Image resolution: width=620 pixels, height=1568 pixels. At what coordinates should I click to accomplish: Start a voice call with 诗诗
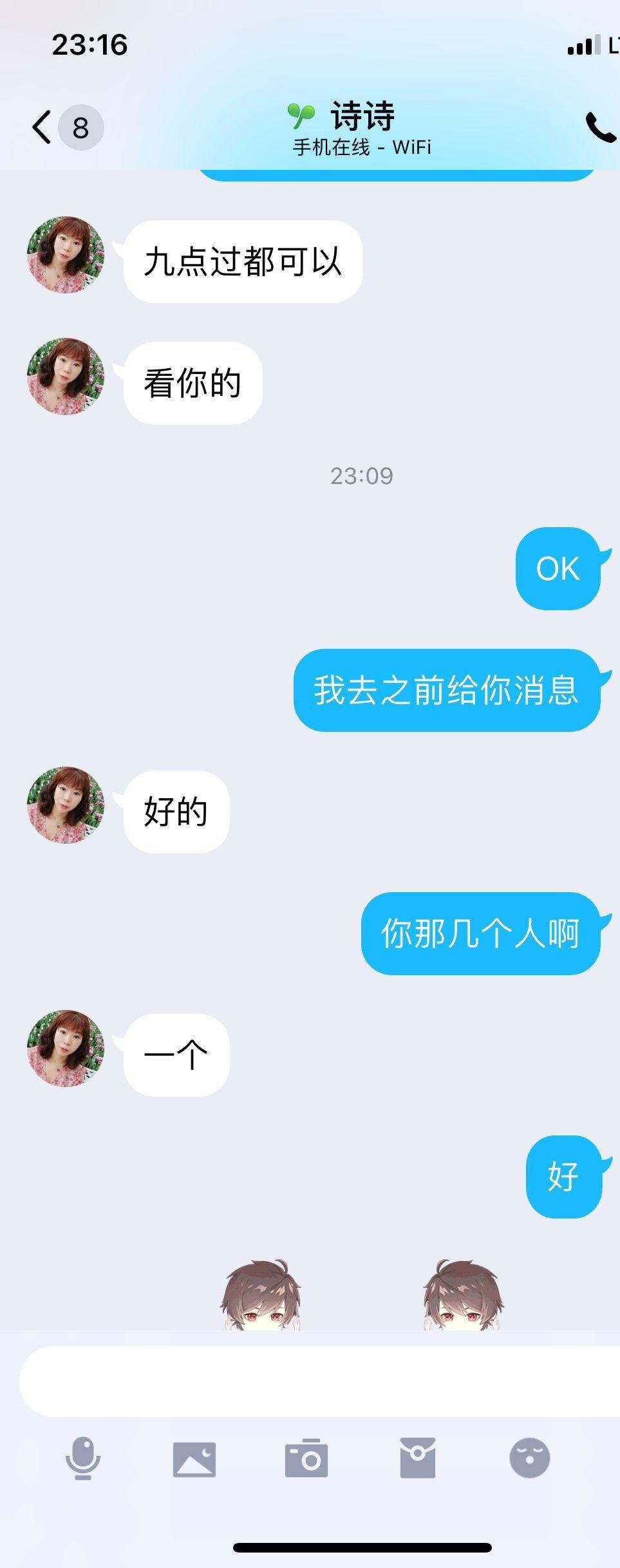601,127
